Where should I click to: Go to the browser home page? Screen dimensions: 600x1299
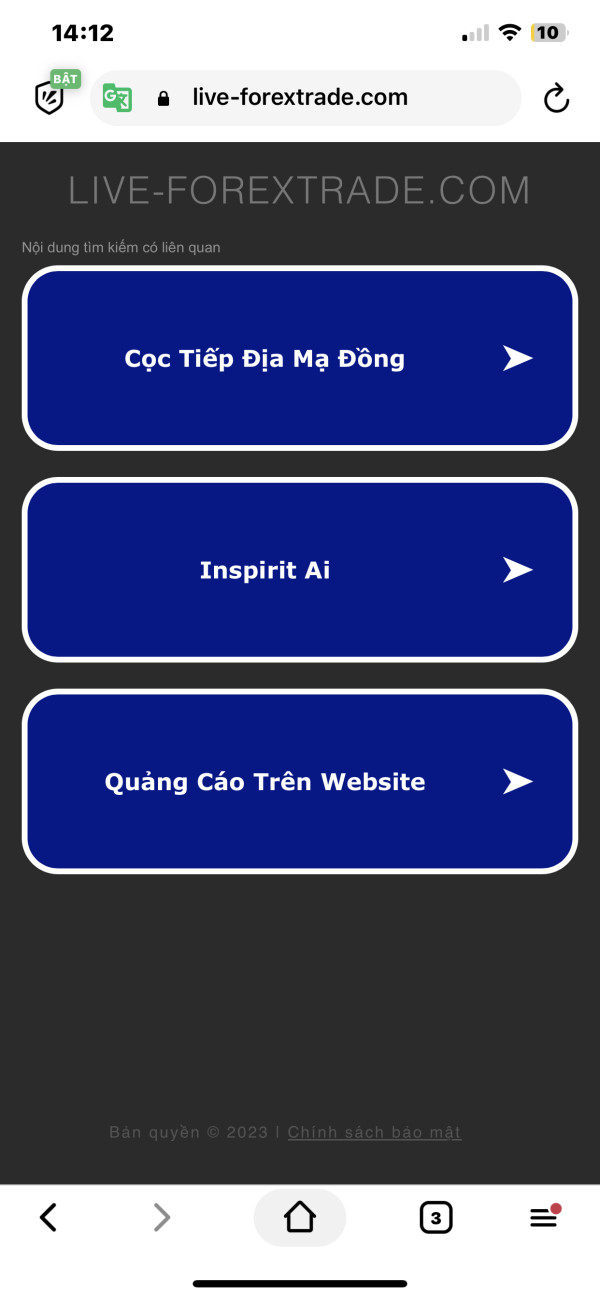point(300,1217)
